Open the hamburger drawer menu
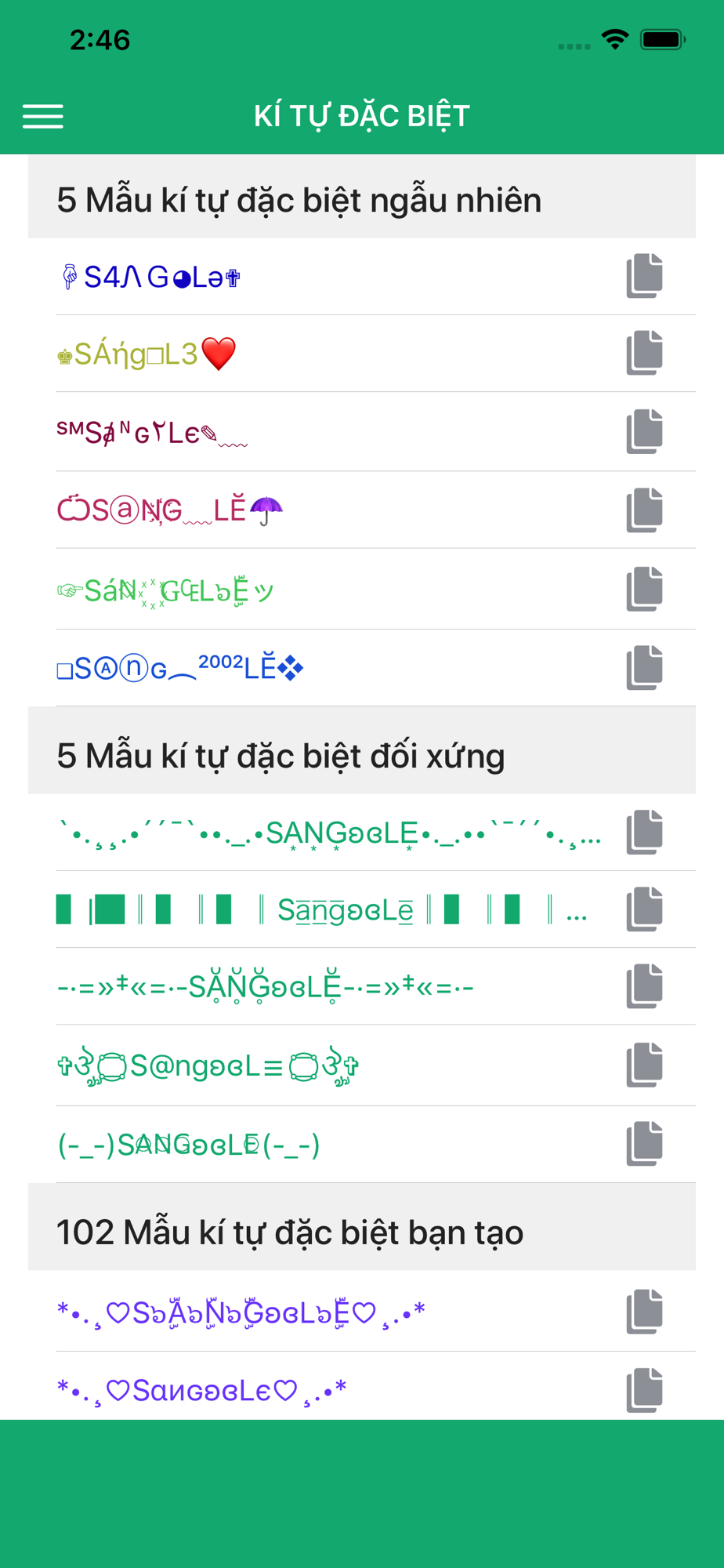The height and width of the screenshot is (1568, 724). (43, 116)
